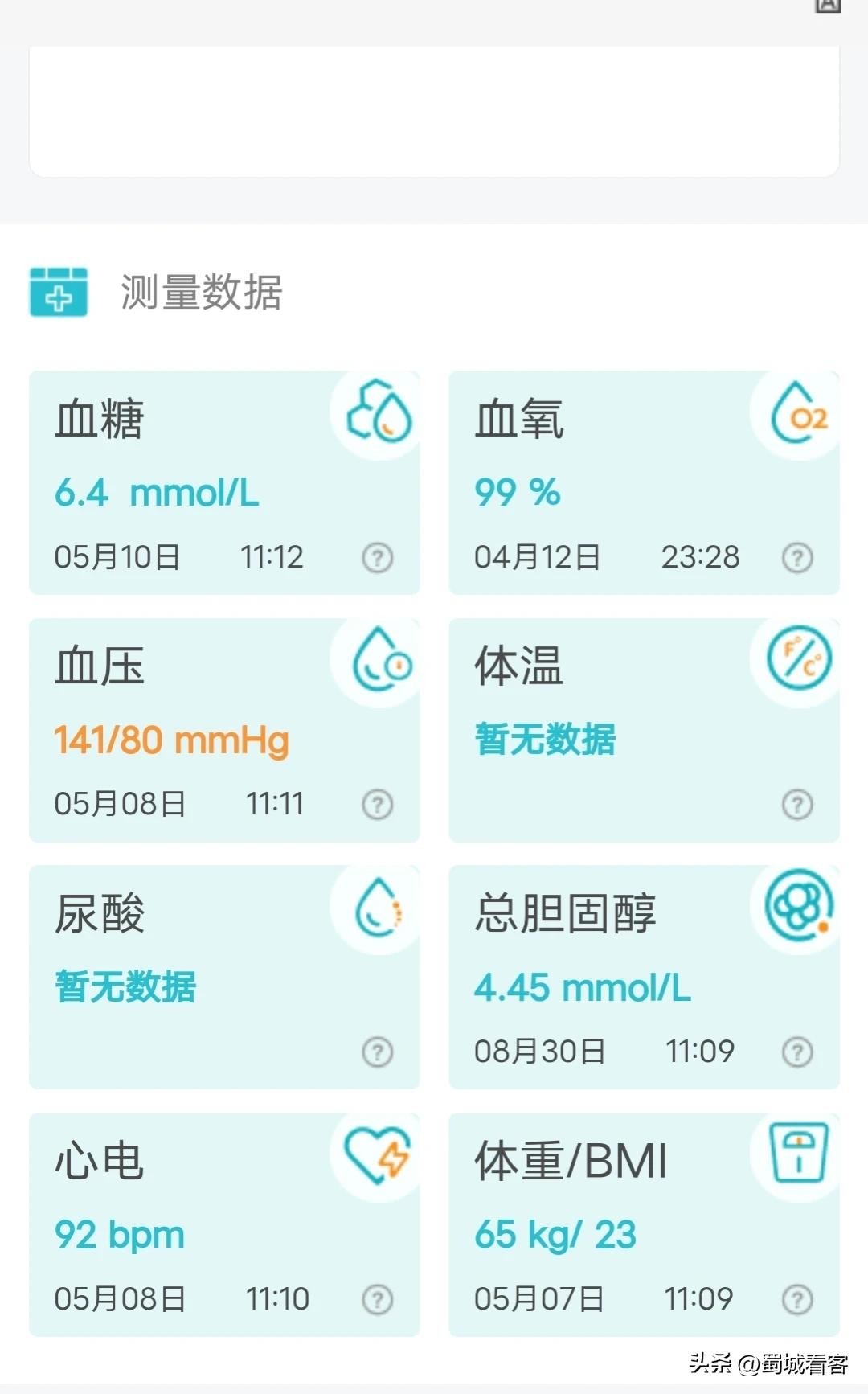Image resolution: width=868 pixels, height=1394 pixels.
Task: Show help for 体温 measurement
Action: point(797,804)
